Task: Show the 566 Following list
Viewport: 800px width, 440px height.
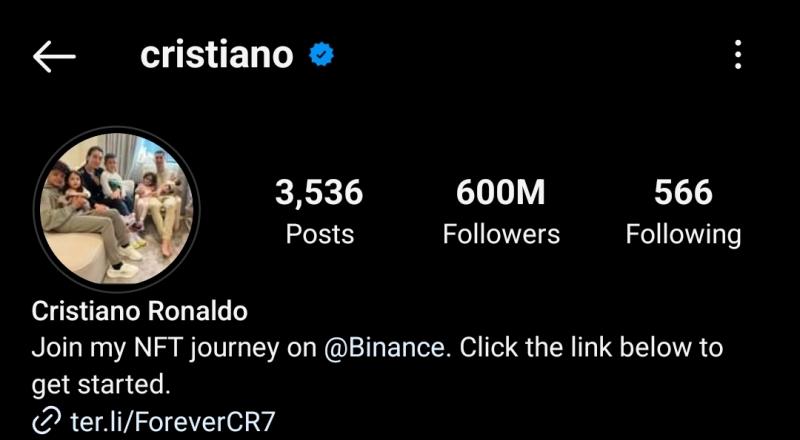Action: coord(683,211)
